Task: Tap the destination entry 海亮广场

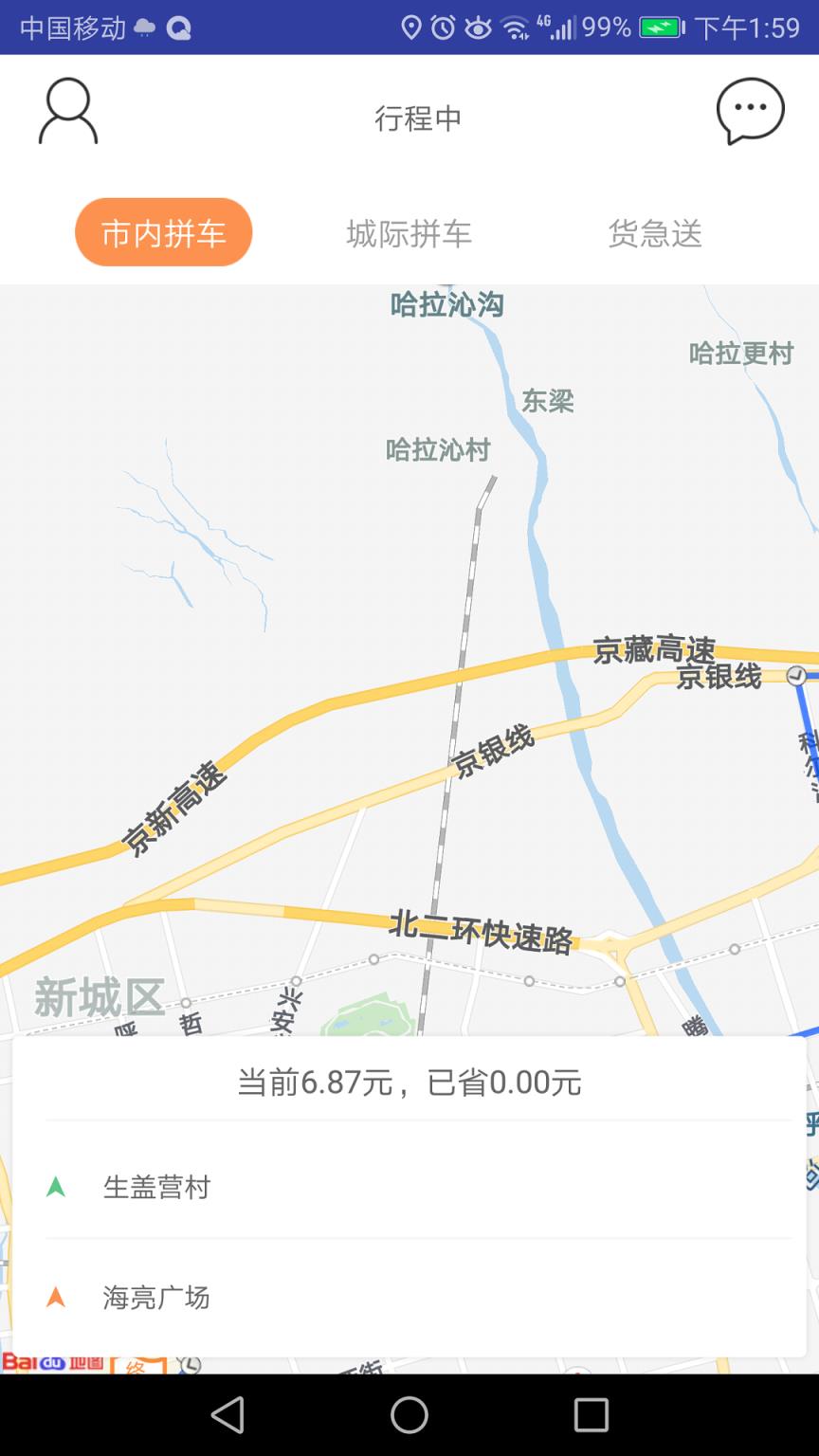Action: tap(154, 1298)
